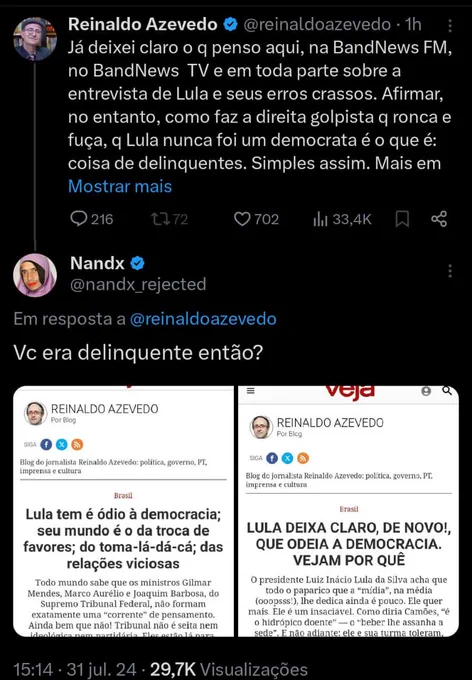Reply to Reinaldo Azevedo's tweet
Screen dimensions: 472x680
click(x=92, y=219)
